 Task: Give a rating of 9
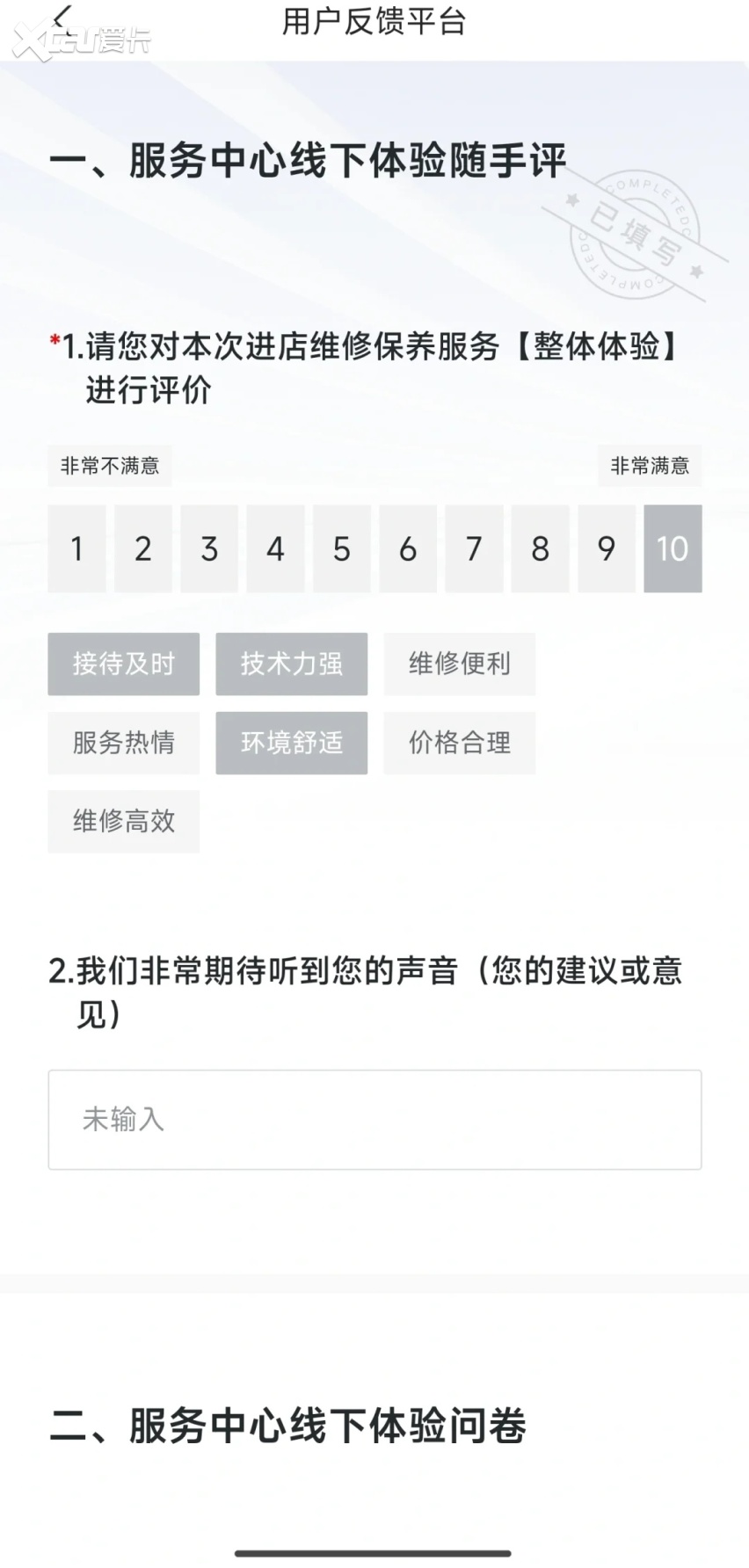click(607, 548)
